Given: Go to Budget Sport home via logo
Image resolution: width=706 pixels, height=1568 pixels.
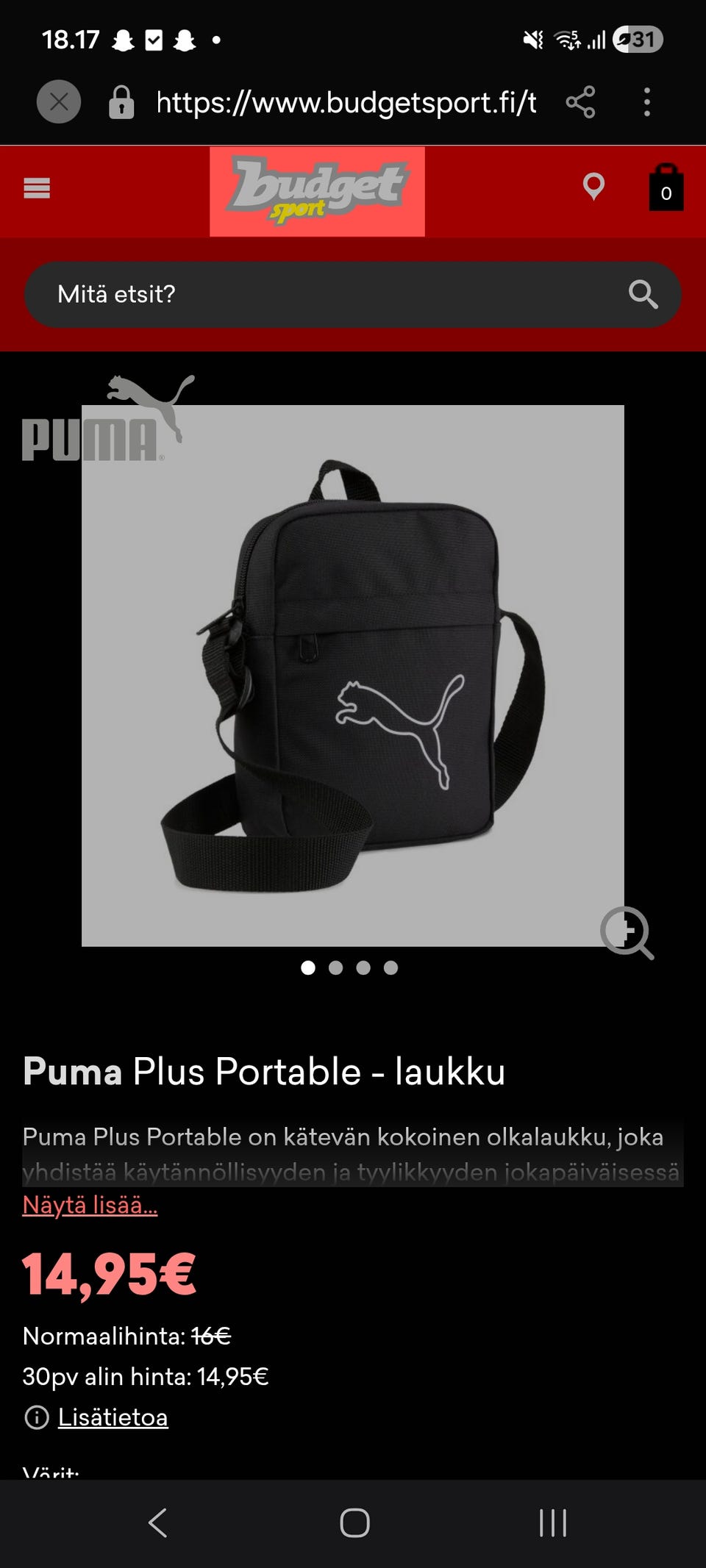Looking at the screenshot, I should pyautogui.click(x=317, y=191).
